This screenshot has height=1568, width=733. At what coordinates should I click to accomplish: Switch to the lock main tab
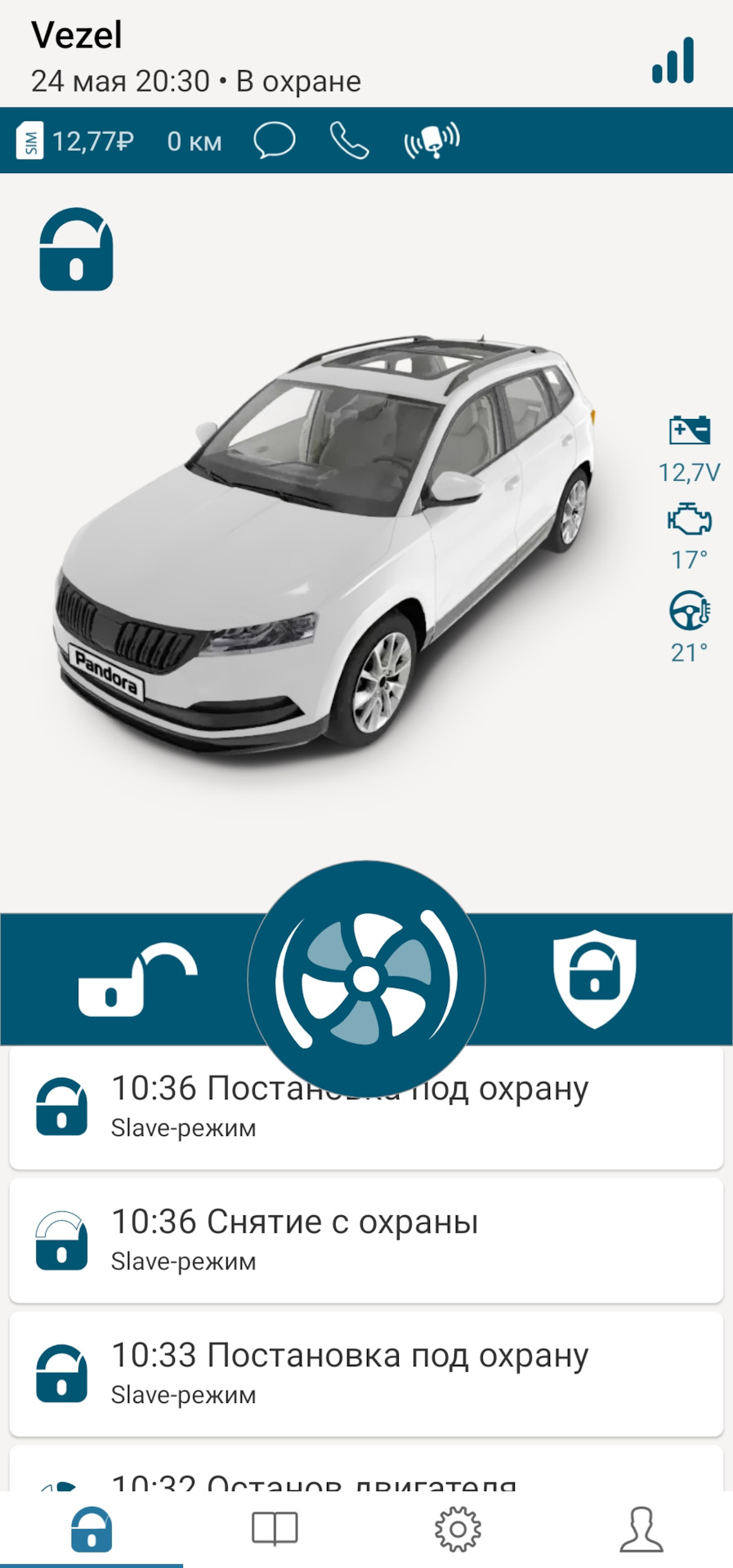coord(92,1530)
